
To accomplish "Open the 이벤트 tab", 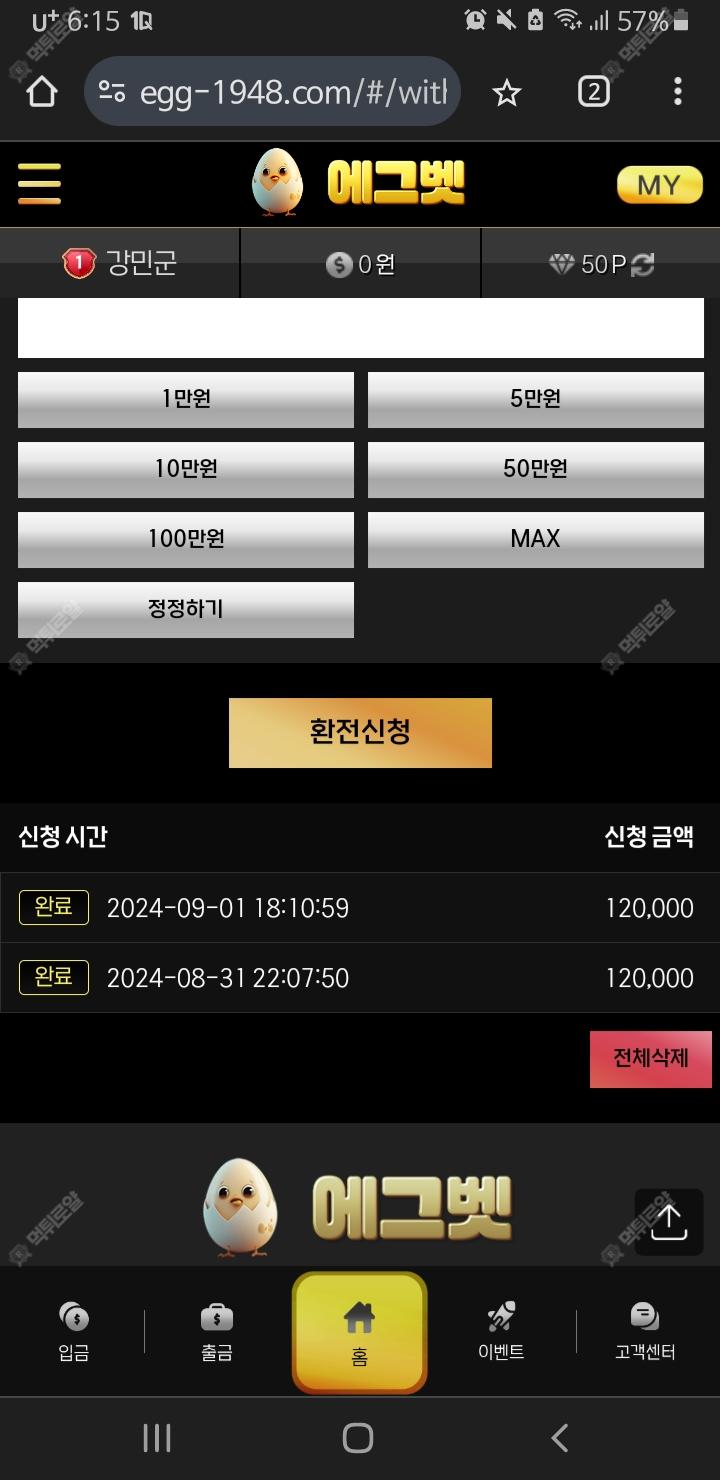I will [501, 1332].
